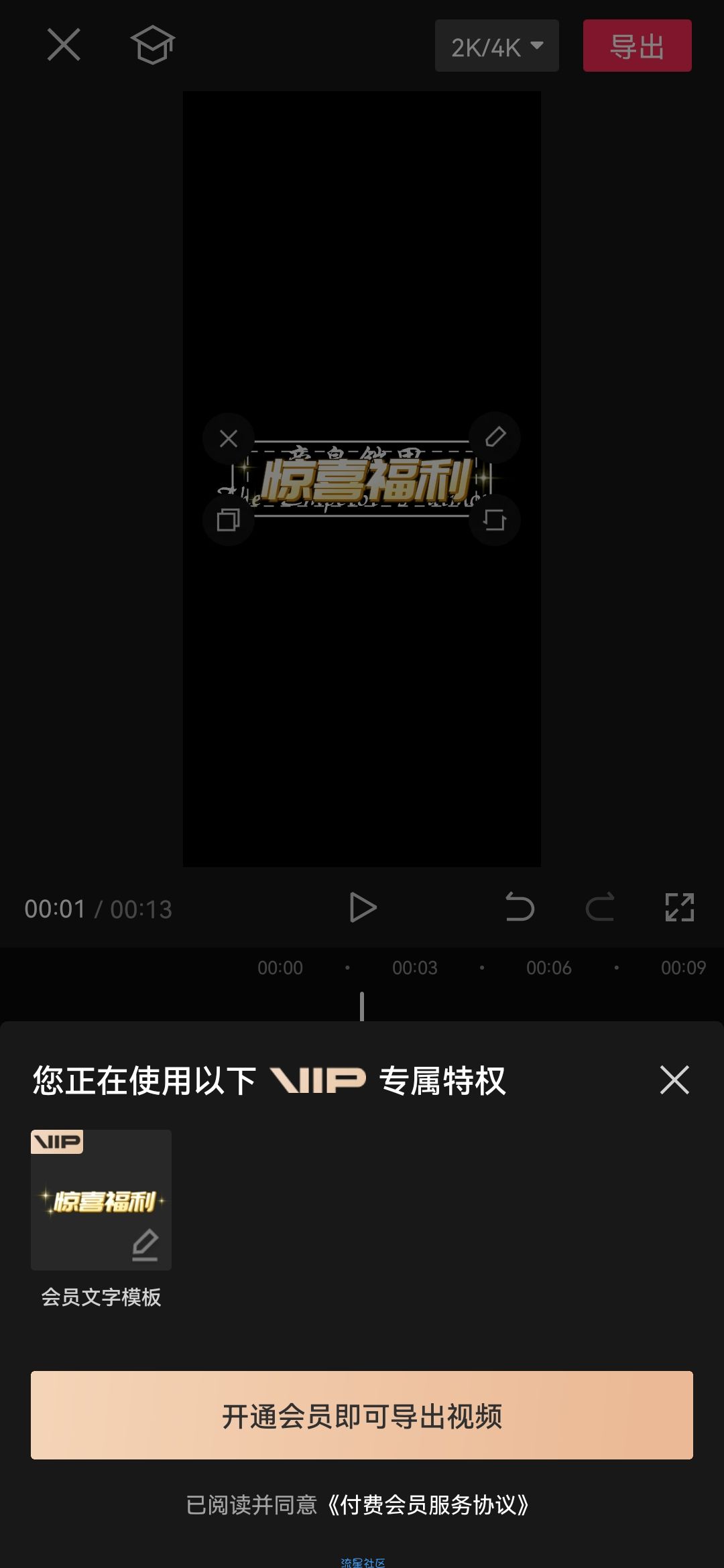The image size is (724, 1568).
Task: Tap 开通会员即可导出视频 button
Action: pos(362,1415)
